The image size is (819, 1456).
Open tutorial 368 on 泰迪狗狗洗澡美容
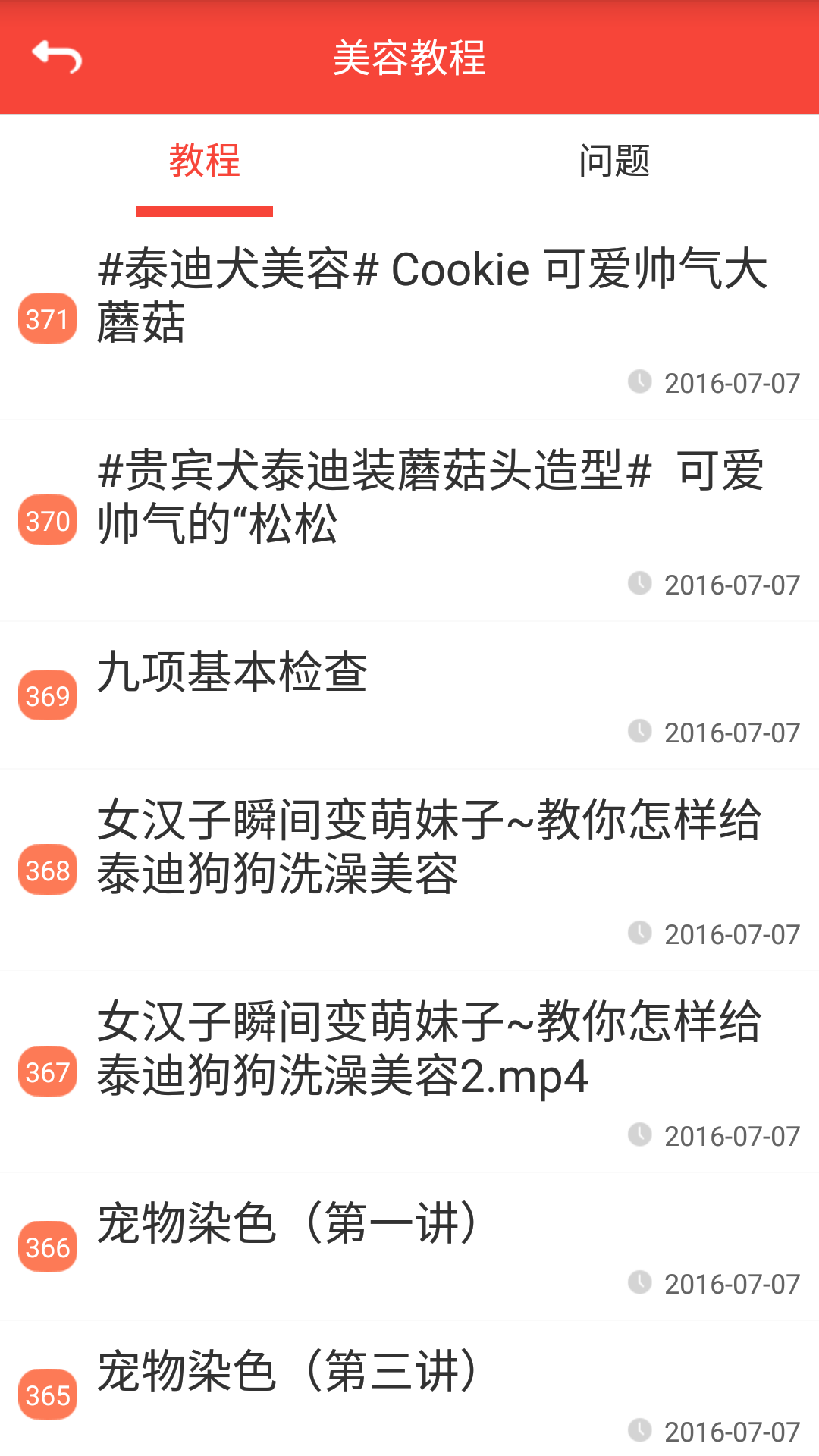(409, 870)
